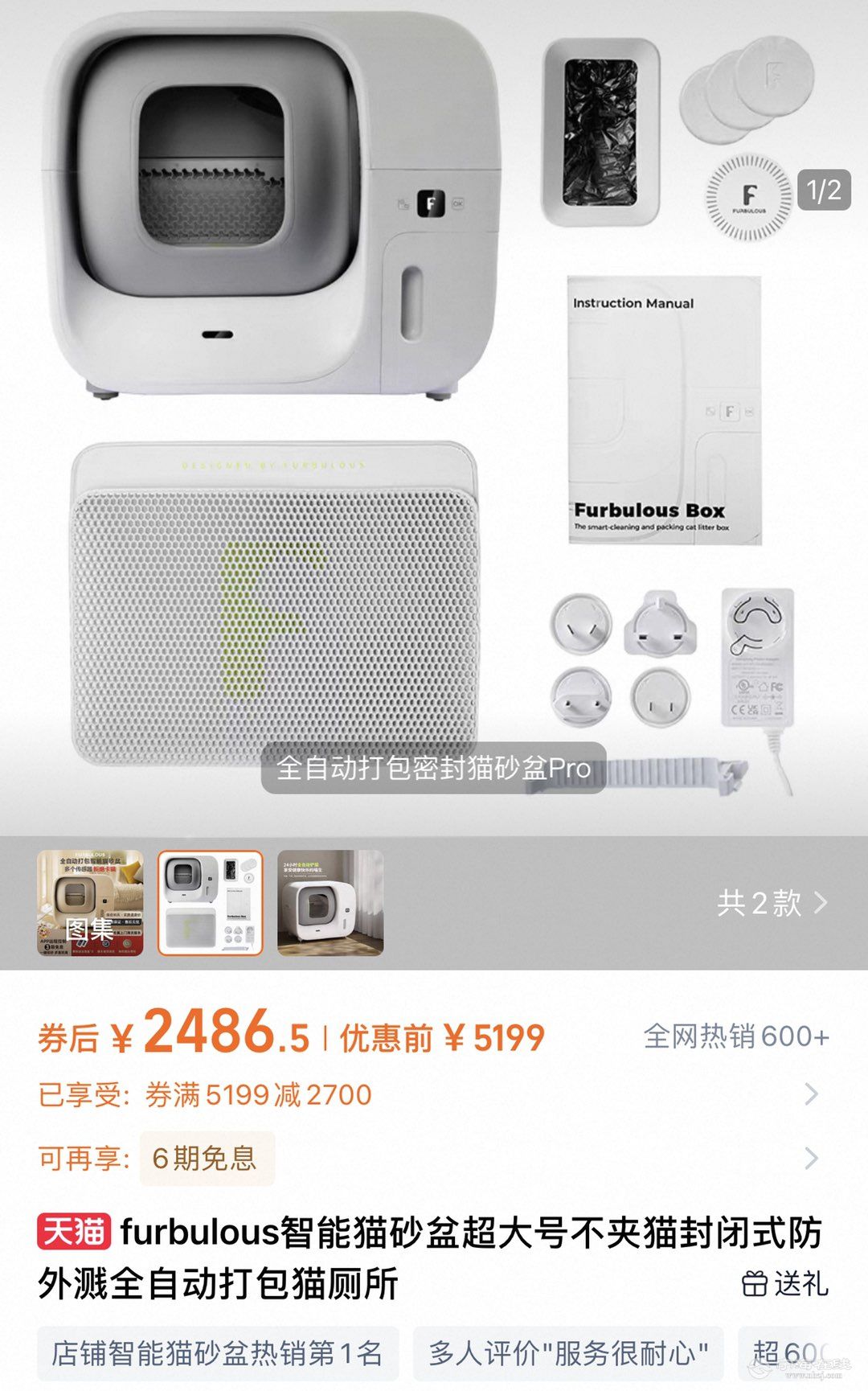Open the 图集 gallery thumbnail
Image resolution: width=868 pixels, height=1391 pixels.
pos(90,903)
